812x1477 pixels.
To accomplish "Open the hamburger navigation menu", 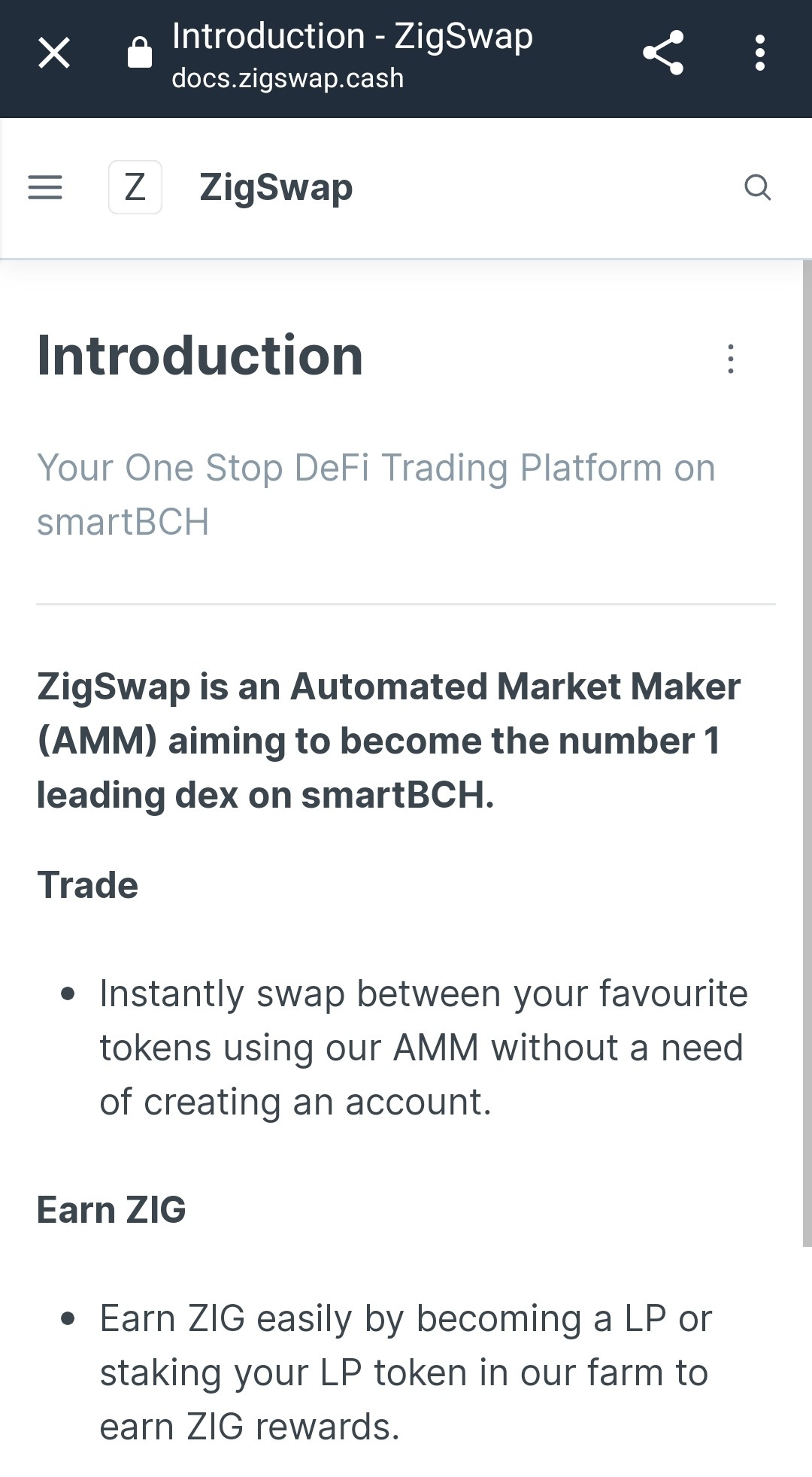I will 45,187.
